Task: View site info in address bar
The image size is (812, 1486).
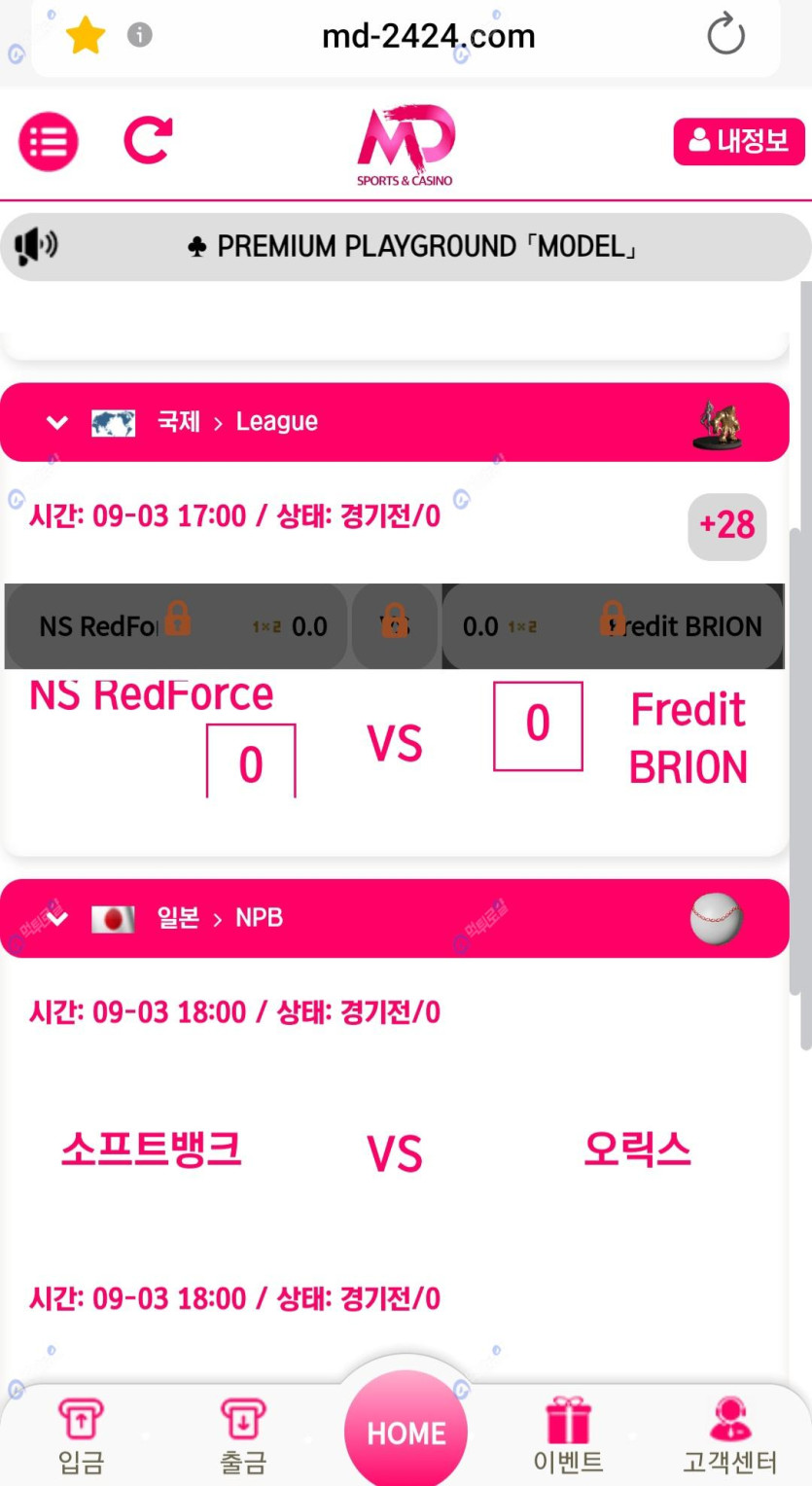Action: (x=140, y=36)
